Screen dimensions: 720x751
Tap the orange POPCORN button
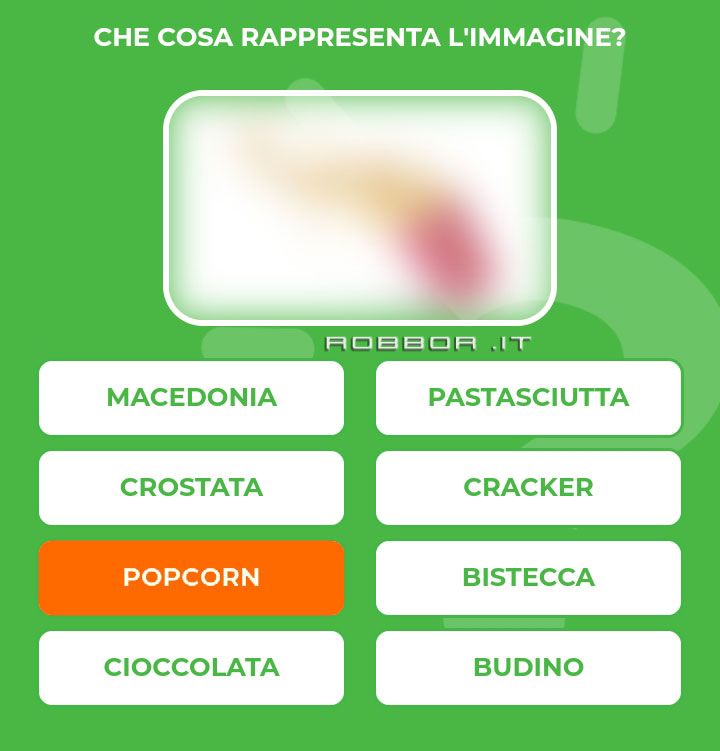191,578
